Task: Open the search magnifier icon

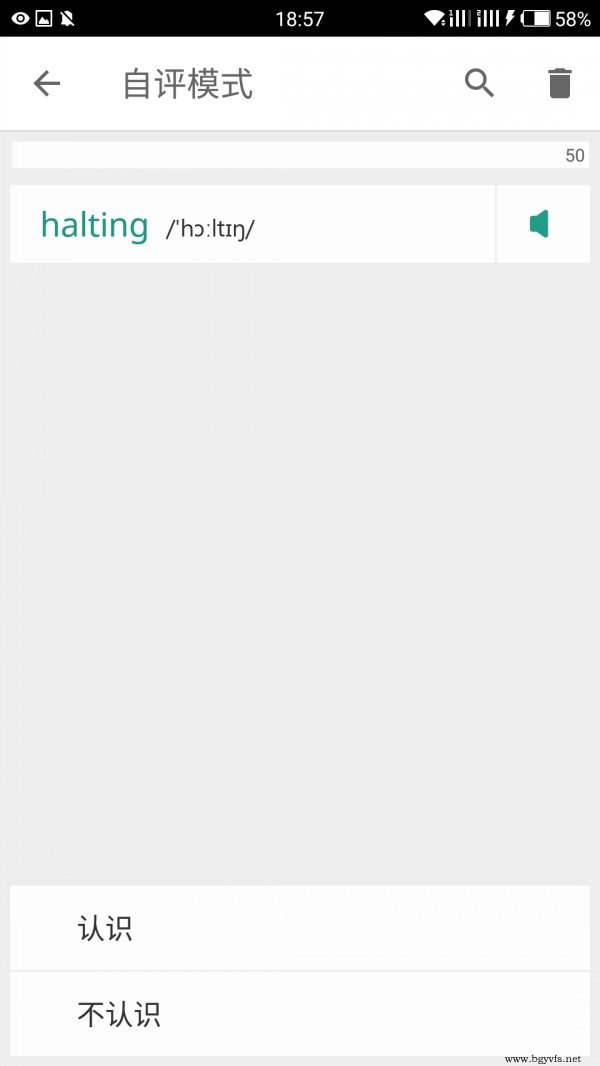Action: (479, 83)
